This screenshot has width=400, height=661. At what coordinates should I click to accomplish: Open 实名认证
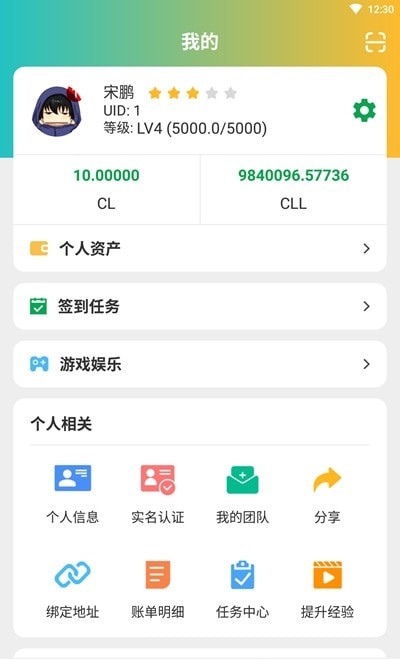(x=158, y=494)
